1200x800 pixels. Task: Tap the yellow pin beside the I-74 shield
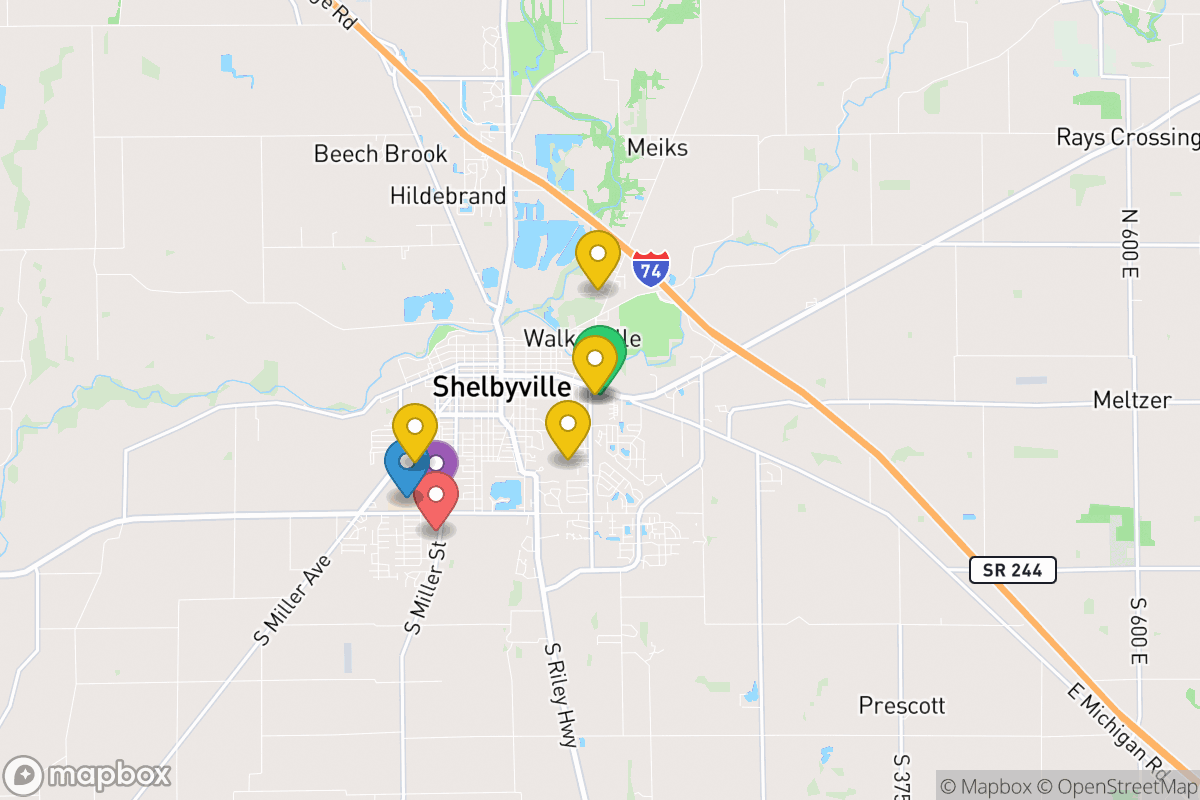(x=598, y=254)
